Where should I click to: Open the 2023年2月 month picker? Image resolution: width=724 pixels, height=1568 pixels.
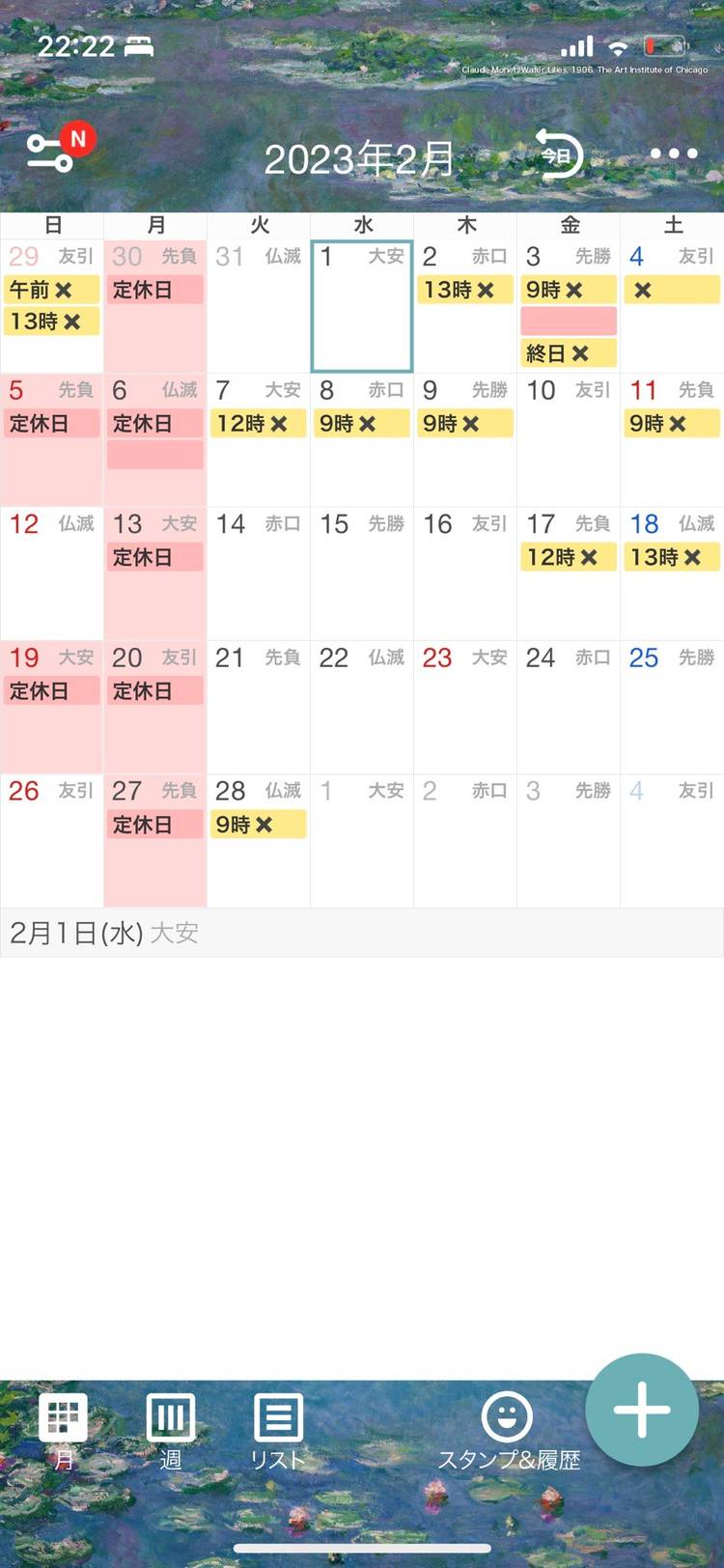[359, 159]
